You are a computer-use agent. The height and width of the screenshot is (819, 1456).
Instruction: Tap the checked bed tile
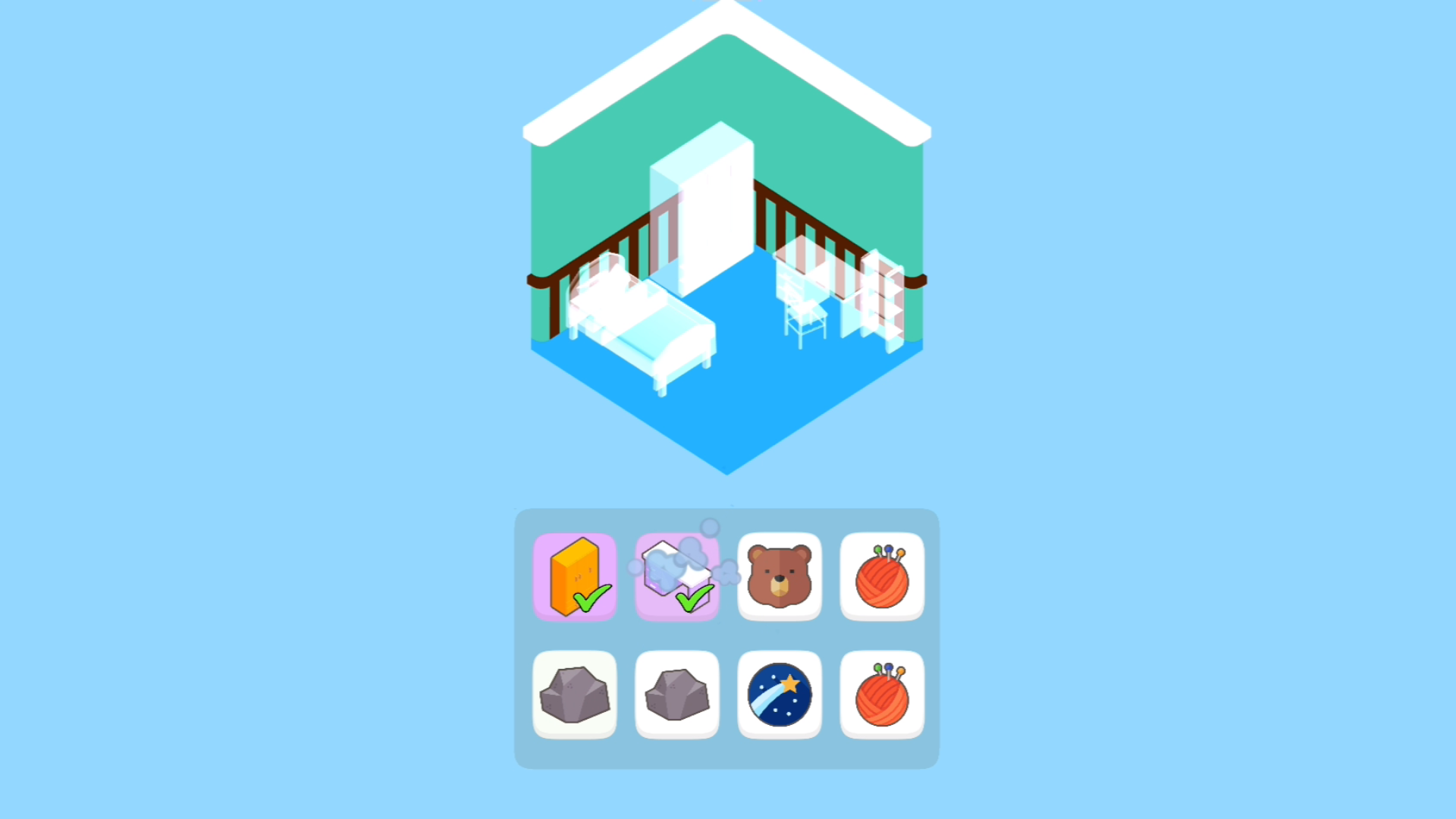click(x=676, y=576)
